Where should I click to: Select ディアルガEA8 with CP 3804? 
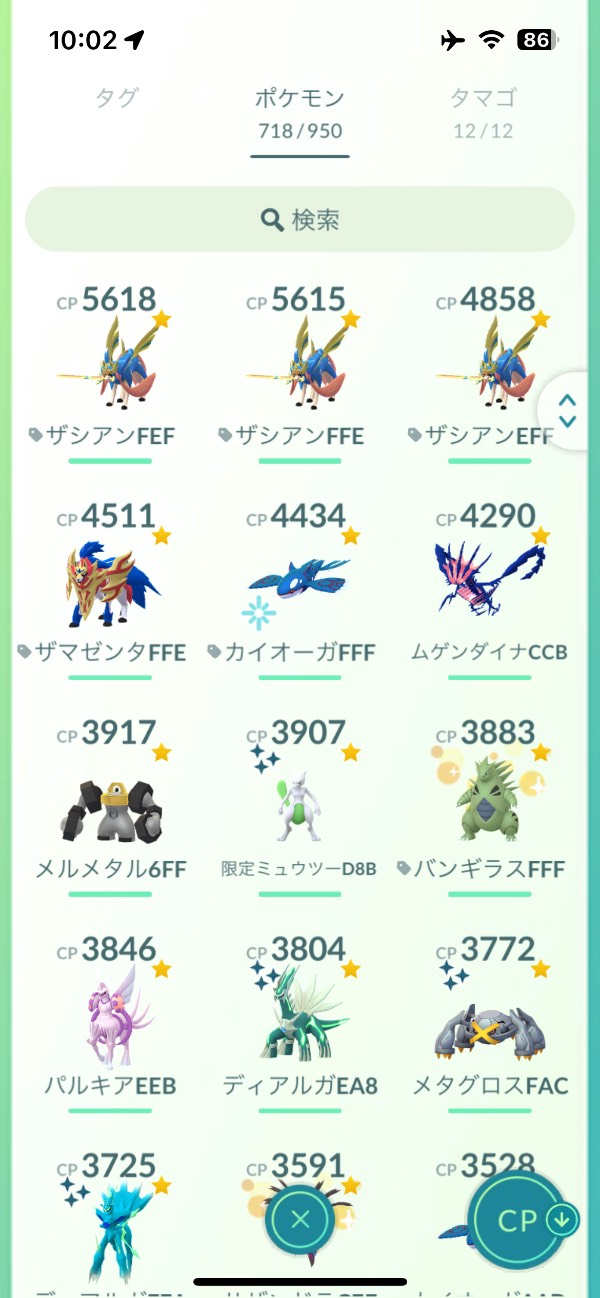(300, 1020)
